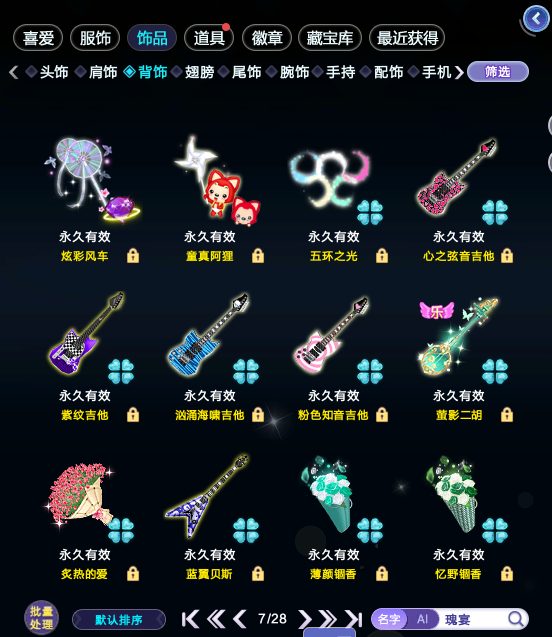Tap the back arrow button
Image resolution: width=552 pixels, height=637 pixels.
pyautogui.click(x=536, y=19)
